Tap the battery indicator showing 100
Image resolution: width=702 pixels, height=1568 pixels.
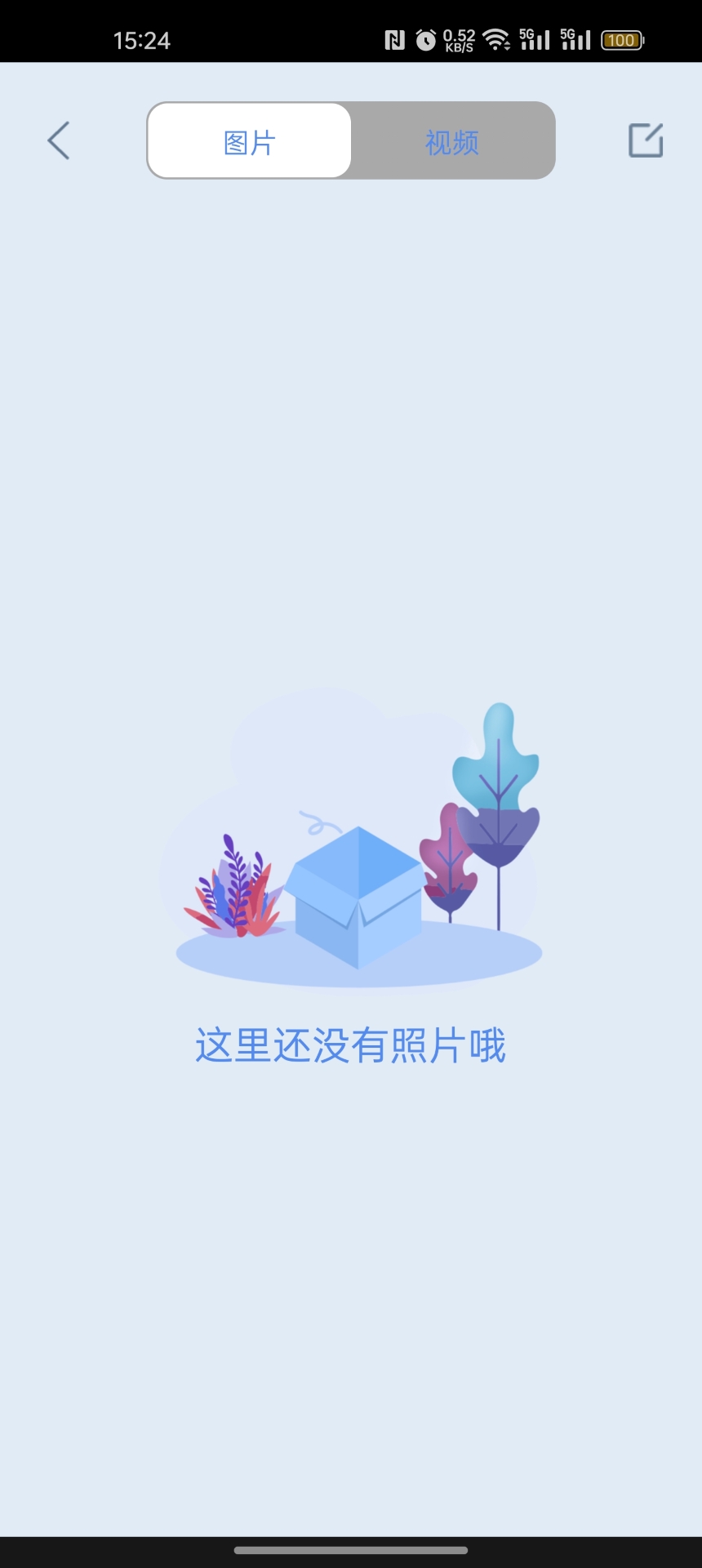[x=620, y=39]
